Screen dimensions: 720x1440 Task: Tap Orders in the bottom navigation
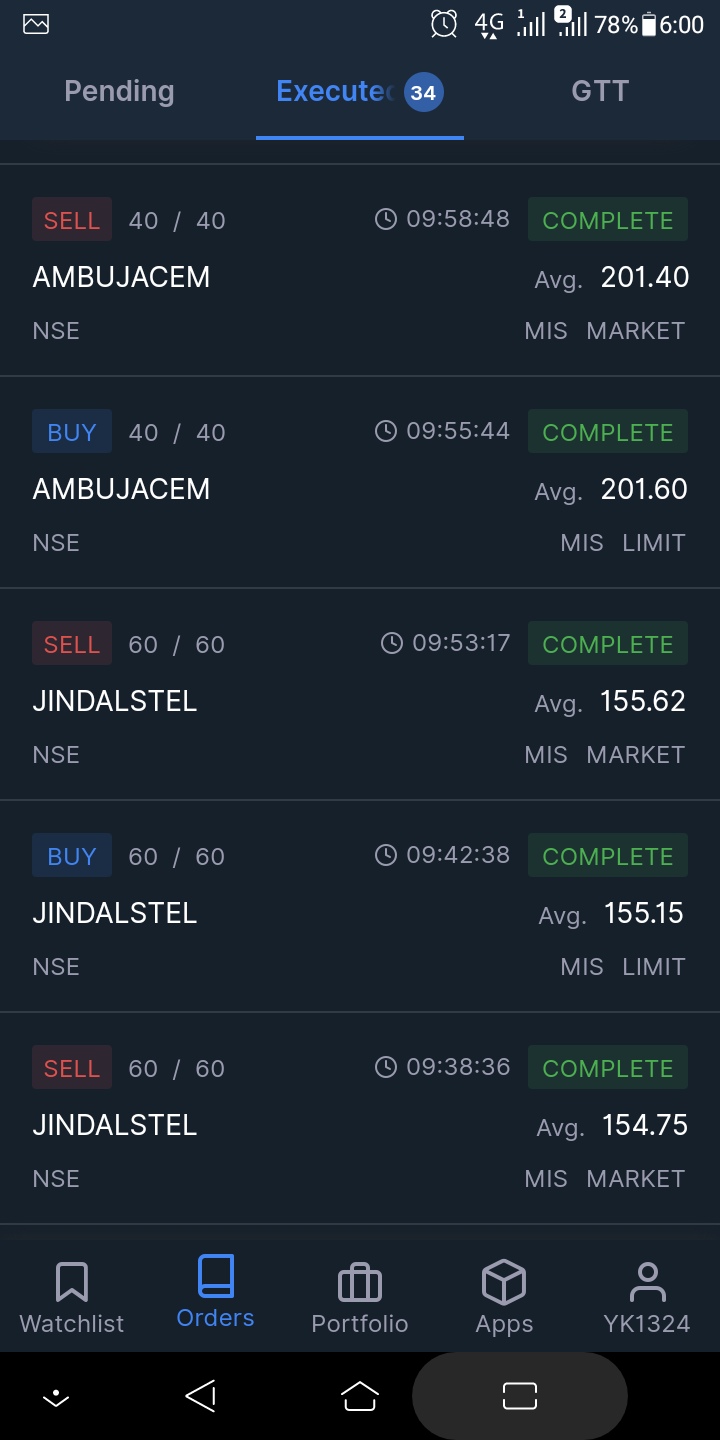click(215, 1297)
